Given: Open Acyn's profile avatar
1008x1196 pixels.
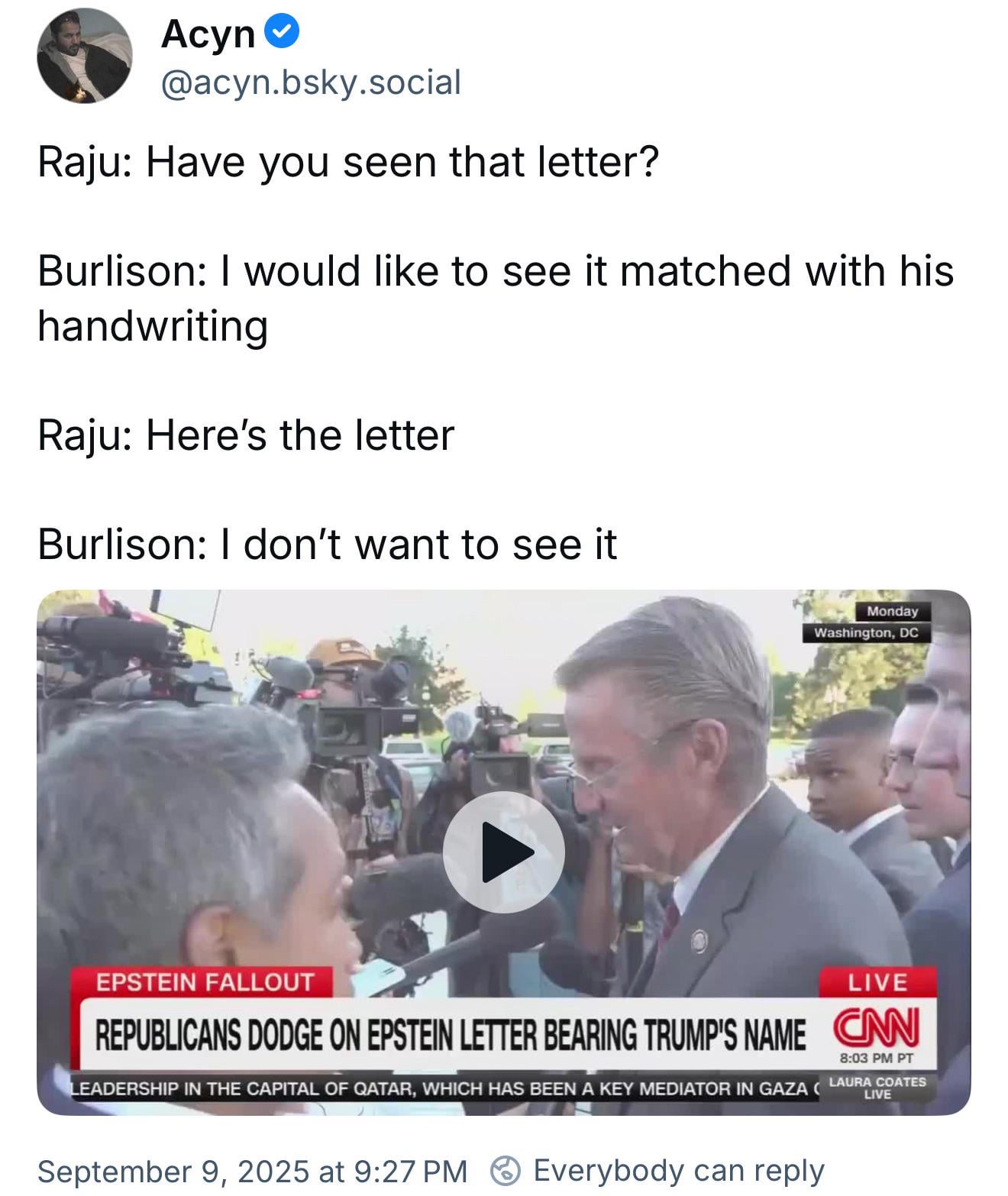Looking at the screenshot, I should point(85,57).
